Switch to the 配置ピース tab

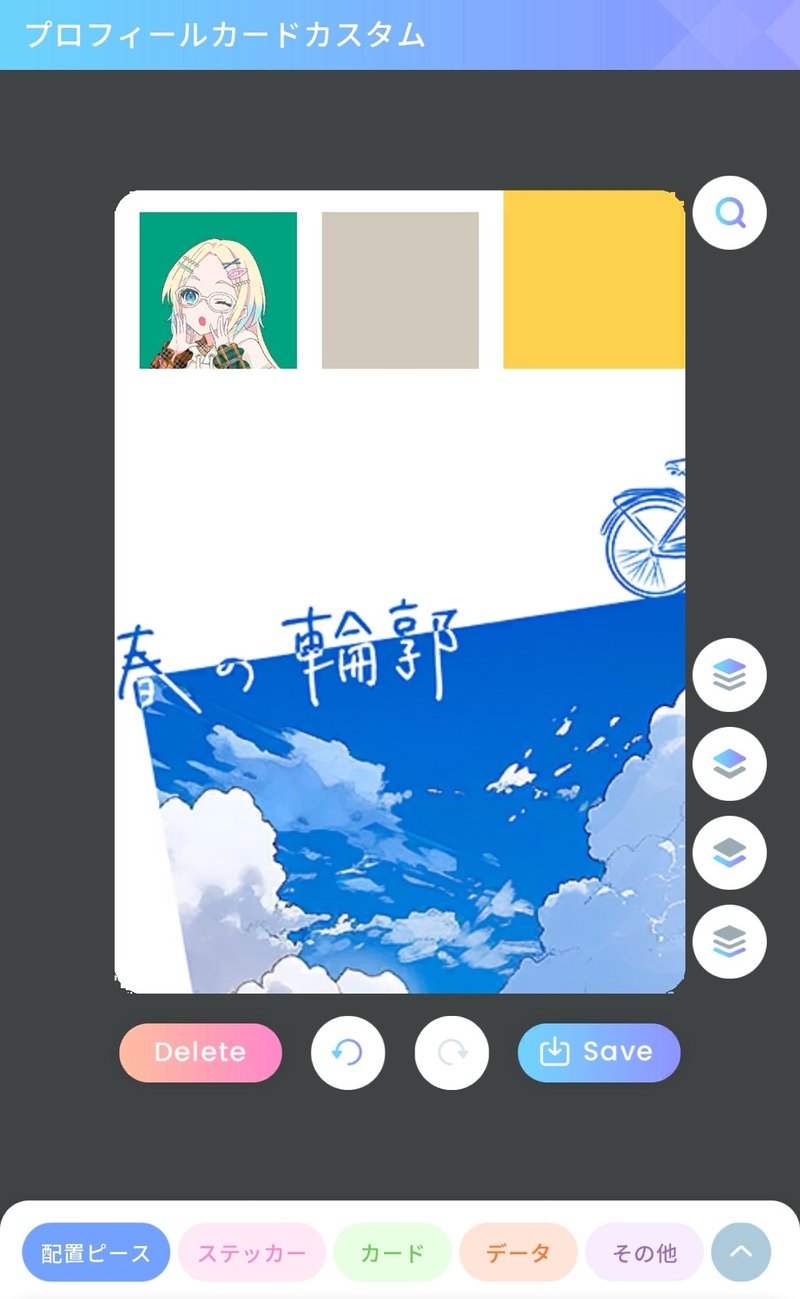(96, 1252)
